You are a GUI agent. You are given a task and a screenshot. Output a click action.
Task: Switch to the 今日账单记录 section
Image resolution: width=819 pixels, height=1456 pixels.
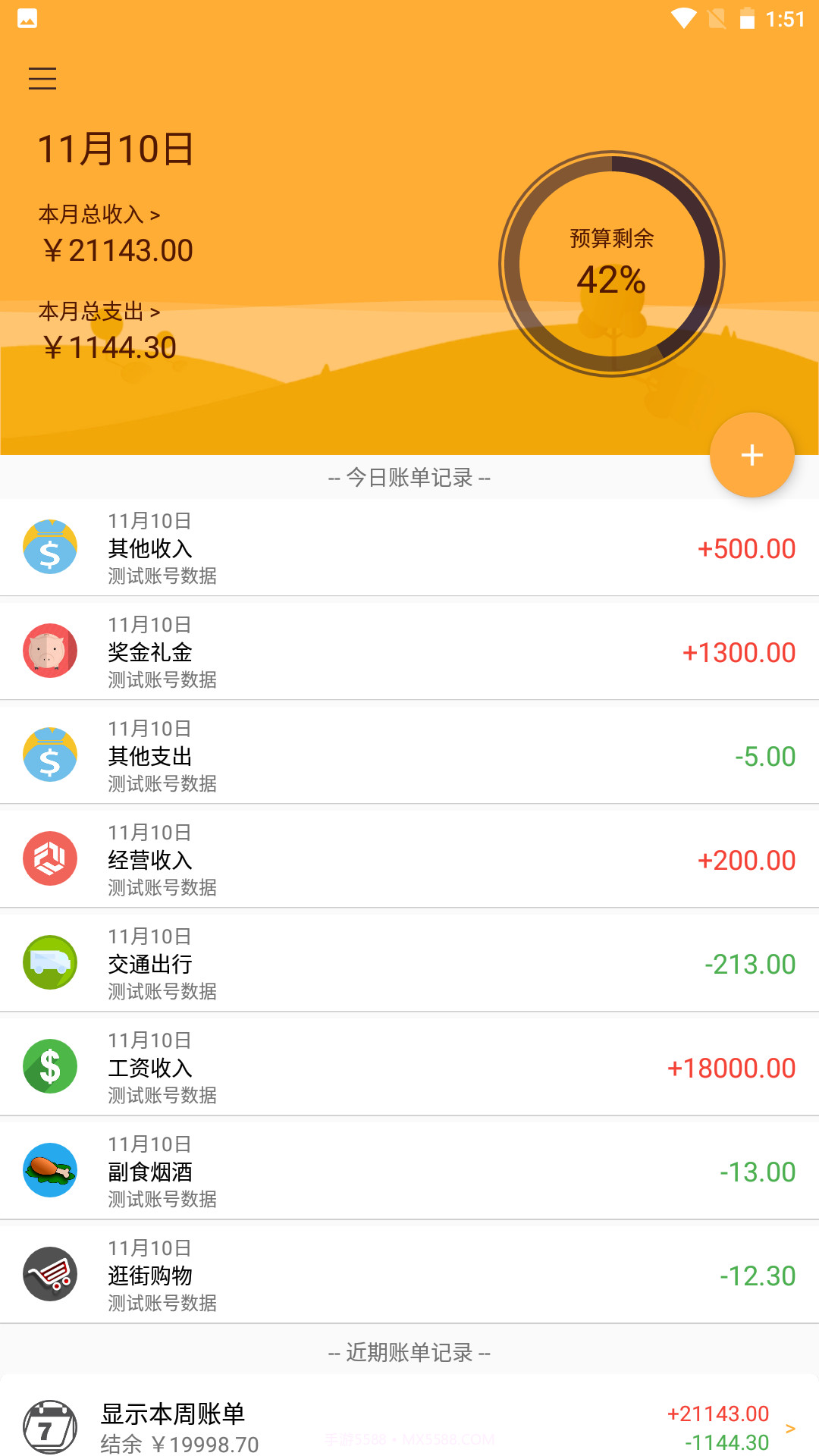point(409,478)
